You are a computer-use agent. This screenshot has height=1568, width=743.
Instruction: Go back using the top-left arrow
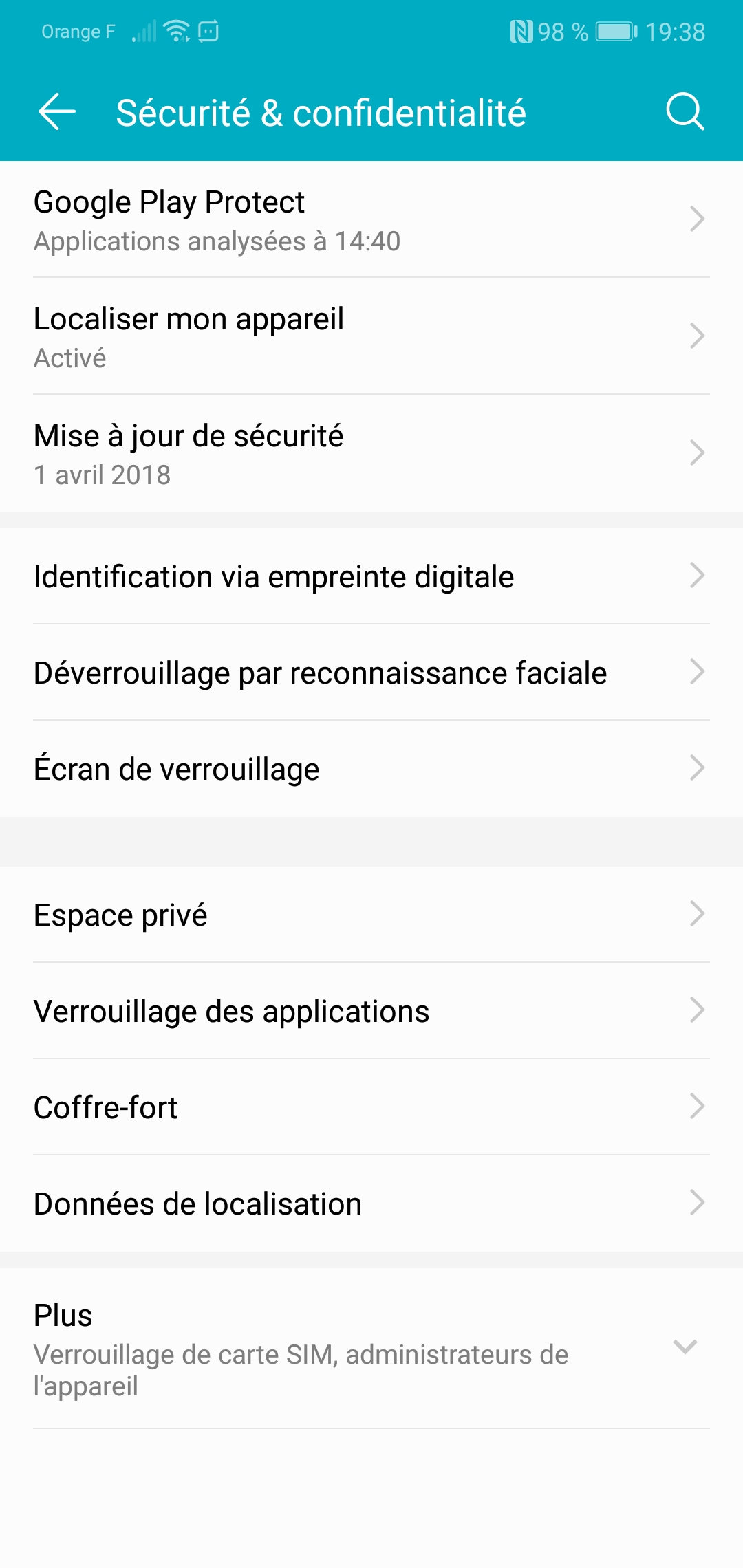[57, 112]
